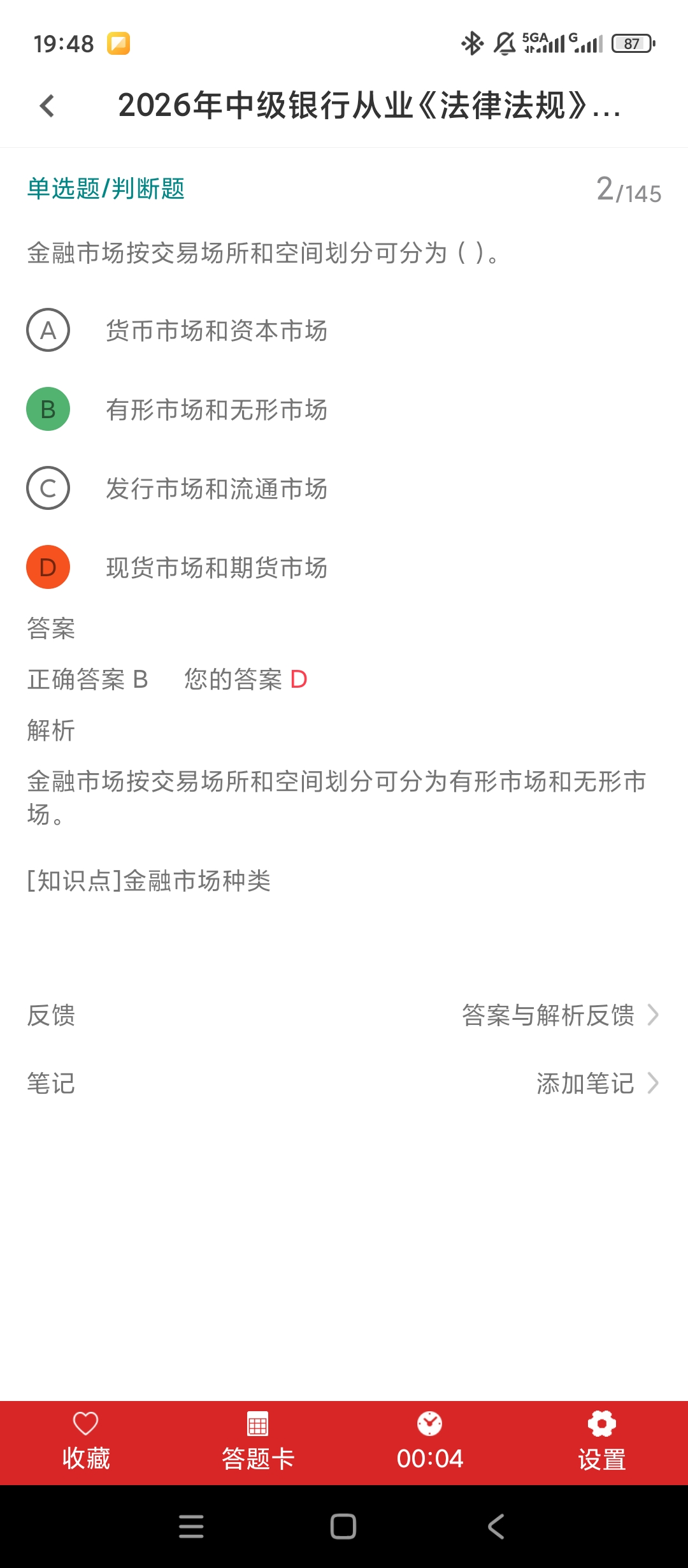Open 设置 settings

602,1443
